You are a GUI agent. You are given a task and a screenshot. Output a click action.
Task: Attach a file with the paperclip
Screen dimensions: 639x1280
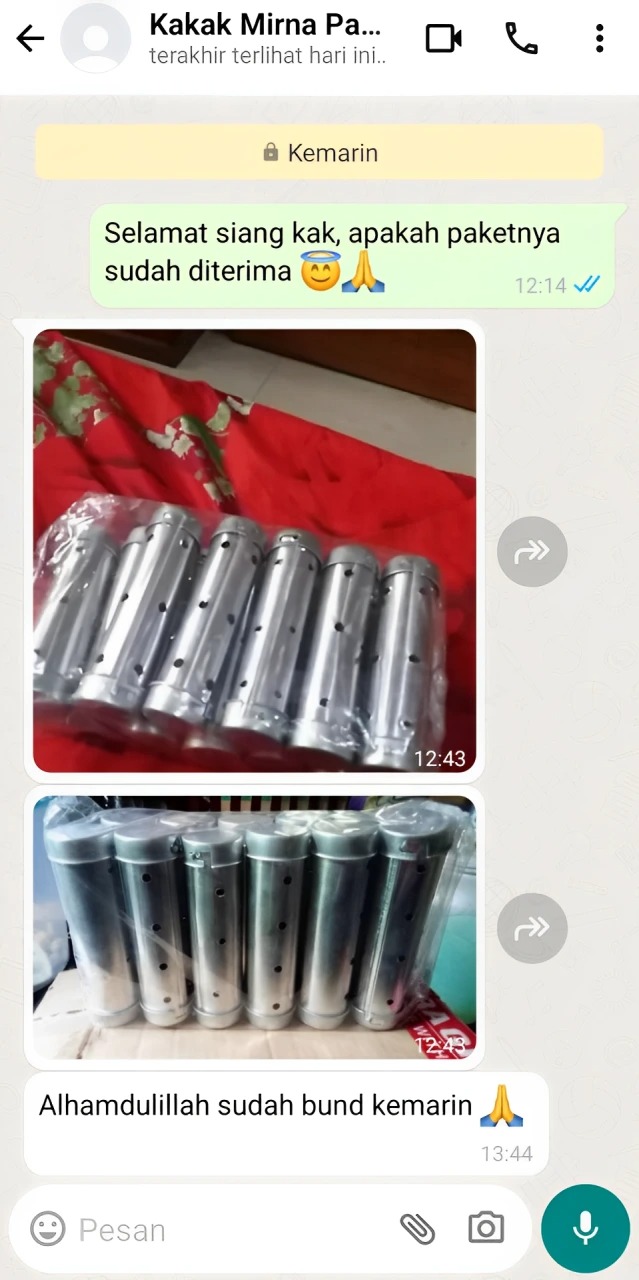click(417, 1229)
